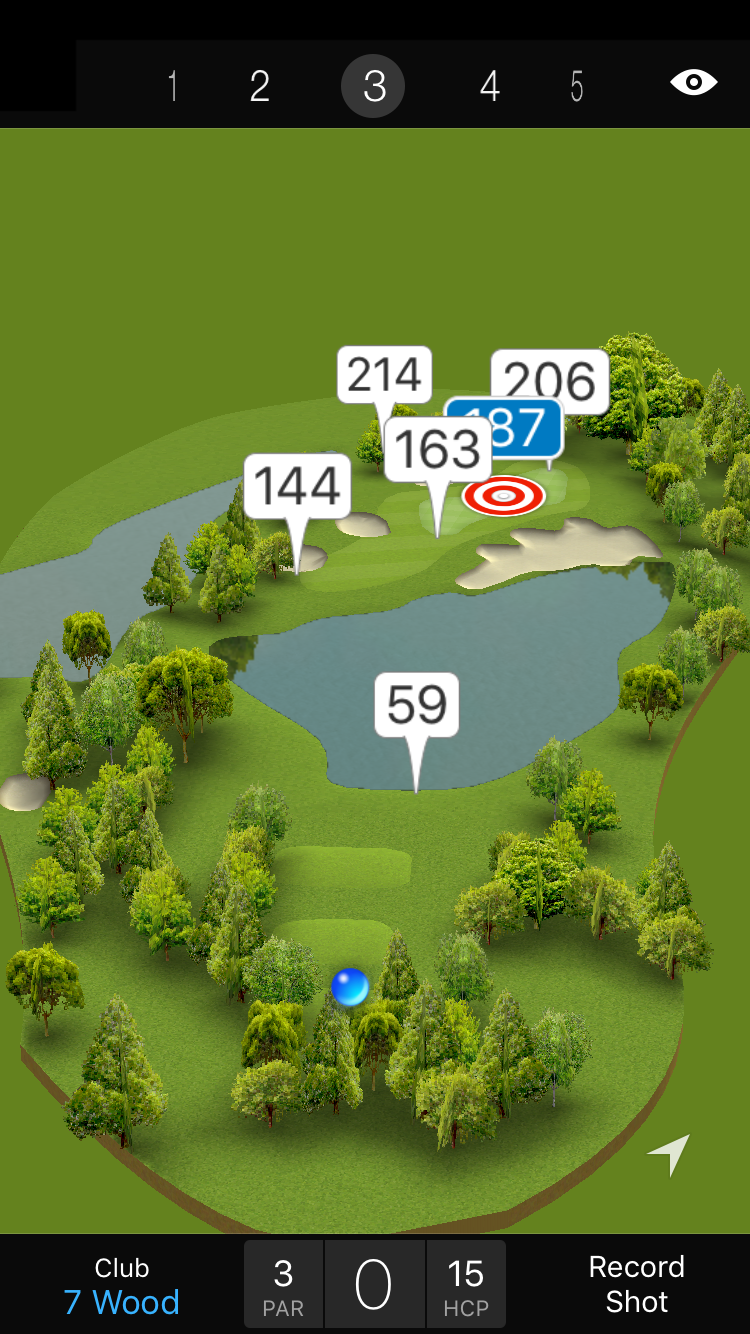Viewport: 750px width, 1334px height.
Task: Select the 163 distance marker
Action: 437,450
